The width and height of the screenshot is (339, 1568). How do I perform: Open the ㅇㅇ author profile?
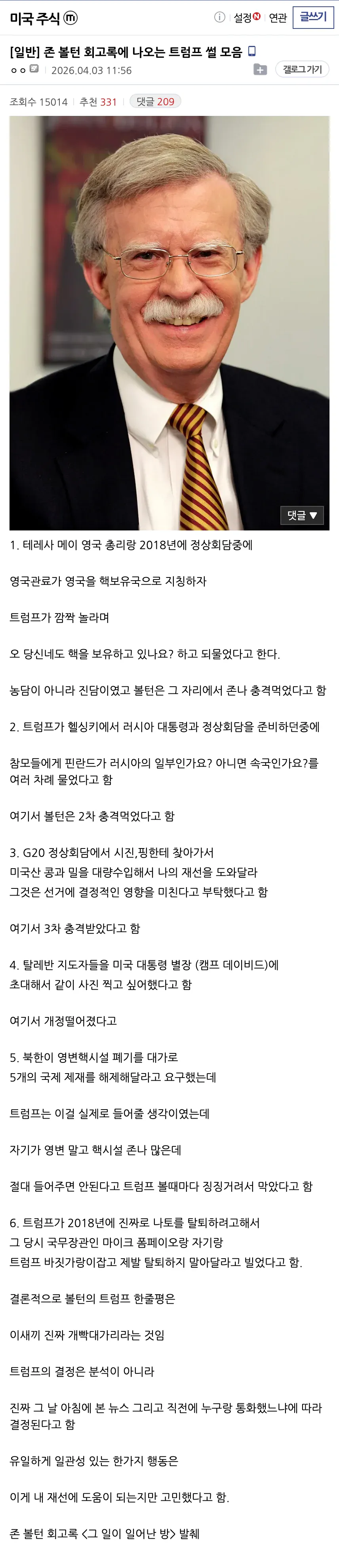[x=18, y=70]
